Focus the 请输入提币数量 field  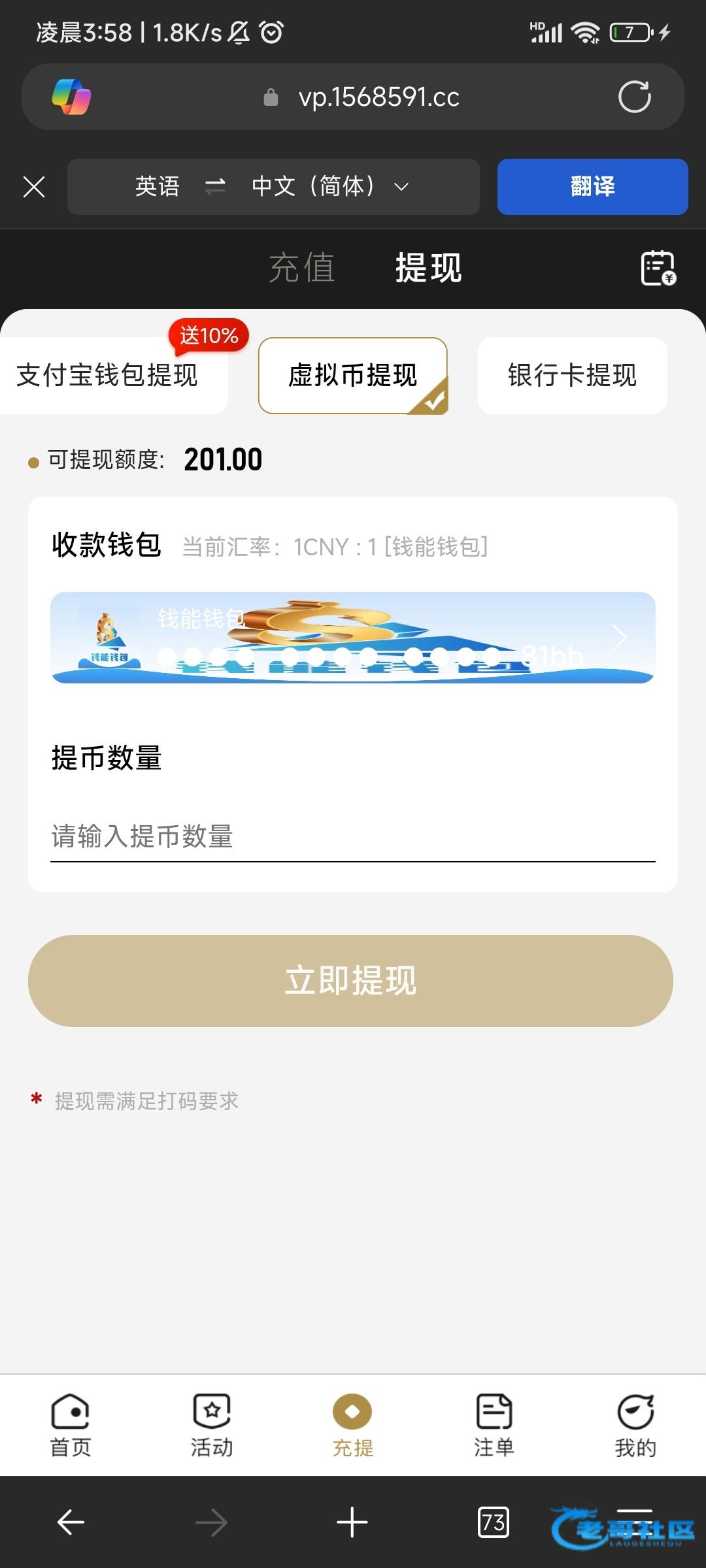coord(353,836)
